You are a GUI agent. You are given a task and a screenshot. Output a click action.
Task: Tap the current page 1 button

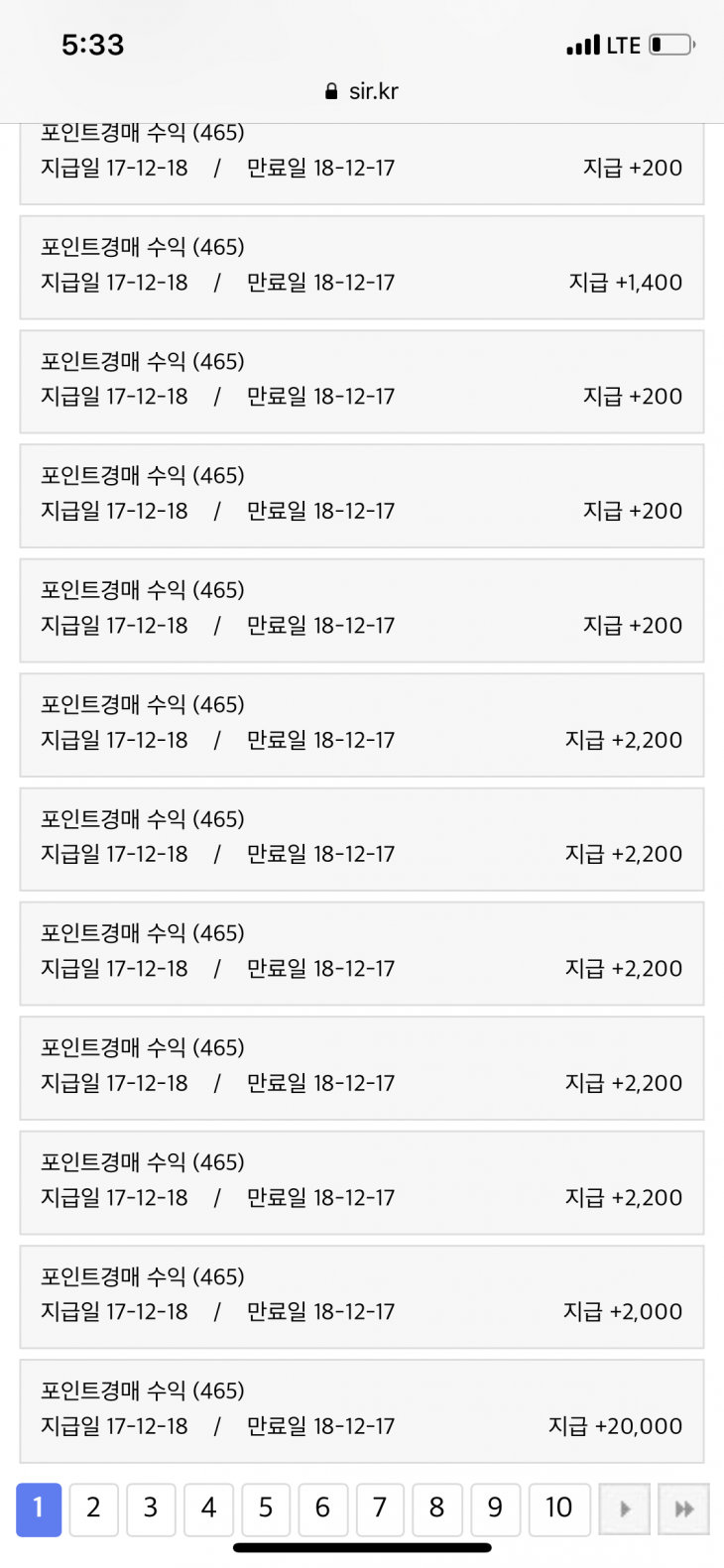tap(39, 1508)
